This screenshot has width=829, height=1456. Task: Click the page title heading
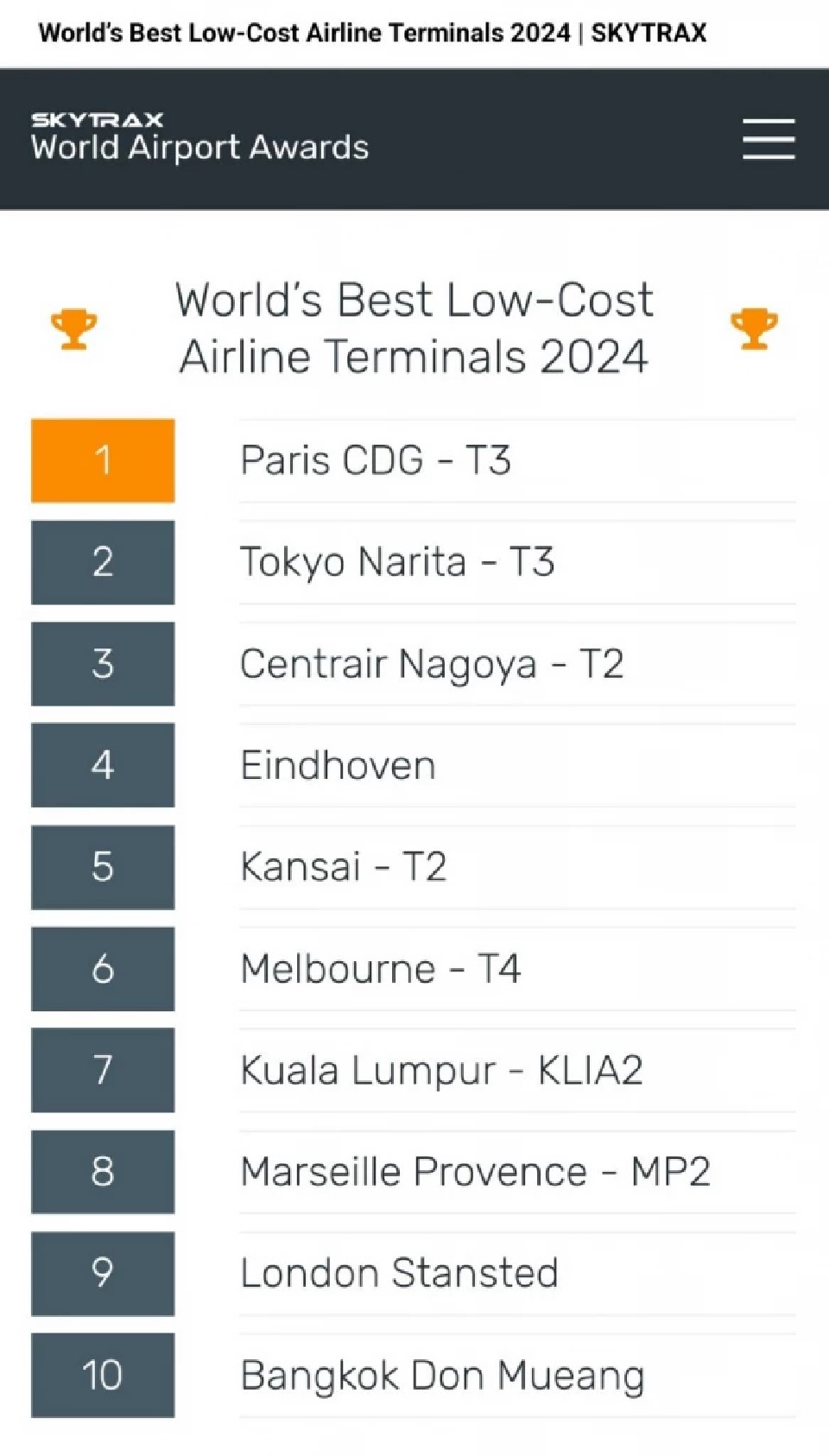tap(414, 326)
